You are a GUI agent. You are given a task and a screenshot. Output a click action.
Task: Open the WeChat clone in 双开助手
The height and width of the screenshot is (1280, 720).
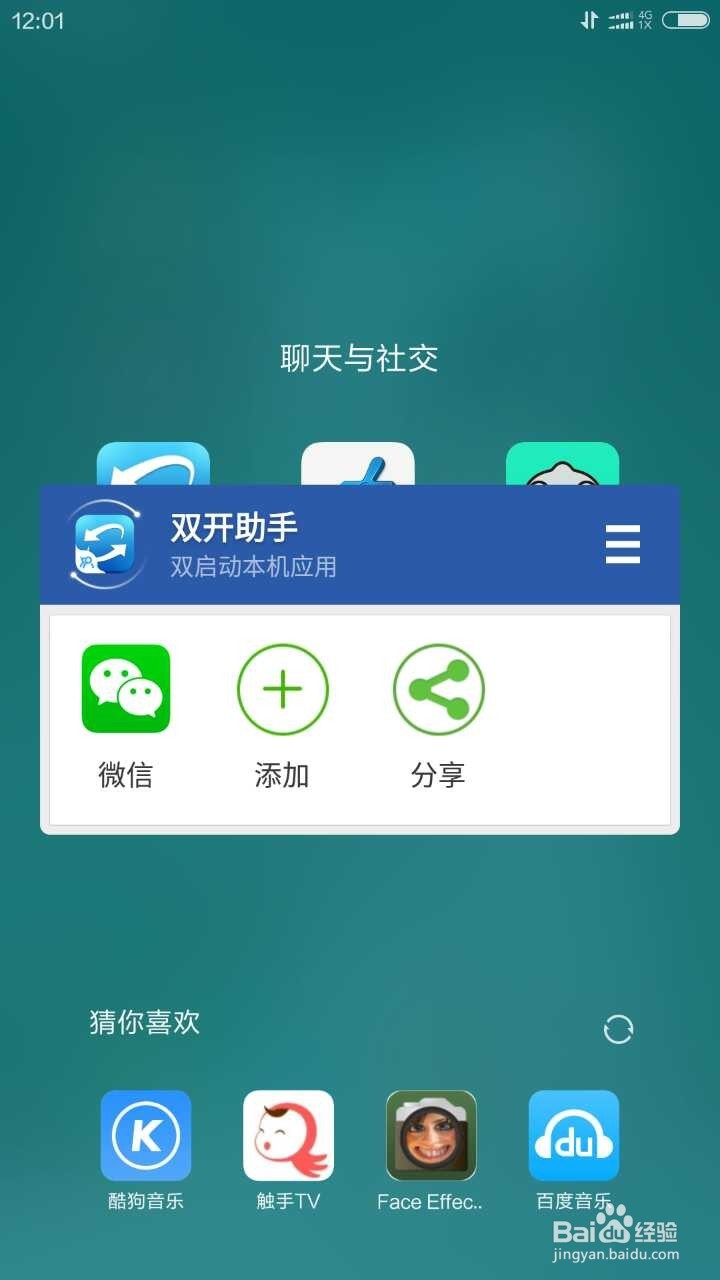[126, 689]
